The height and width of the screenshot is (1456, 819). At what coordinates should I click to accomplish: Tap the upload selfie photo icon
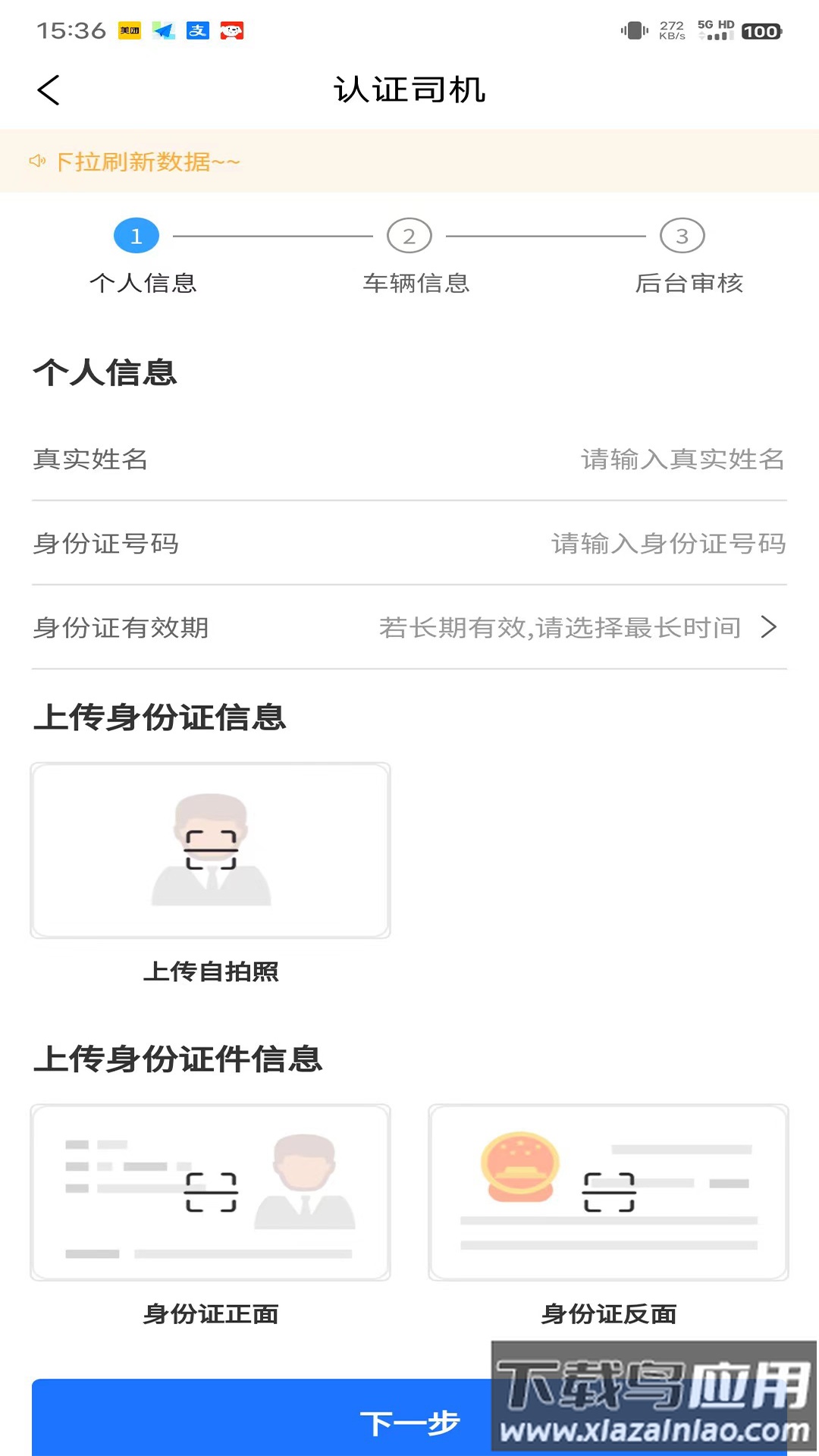[210, 851]
